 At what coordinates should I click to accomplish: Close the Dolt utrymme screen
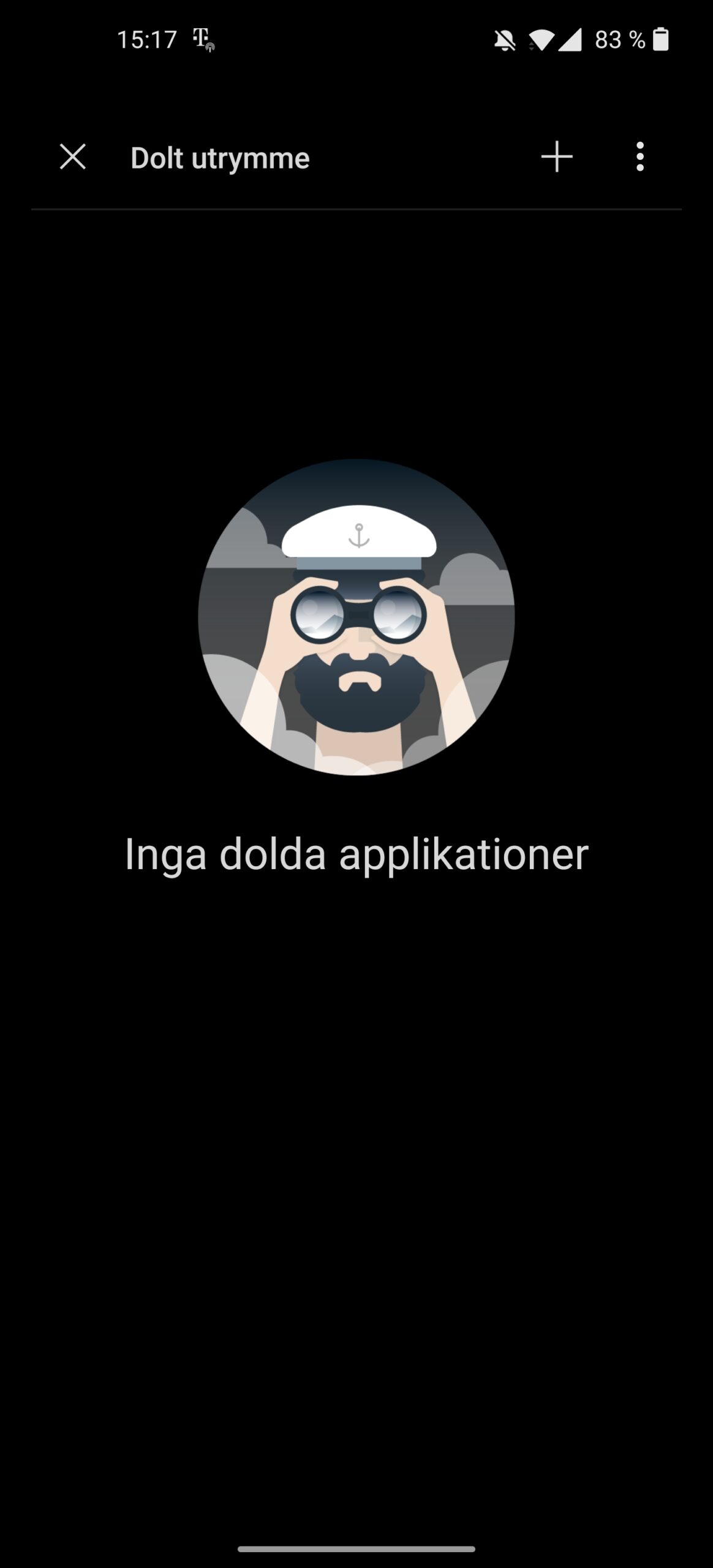pos(72,157)
